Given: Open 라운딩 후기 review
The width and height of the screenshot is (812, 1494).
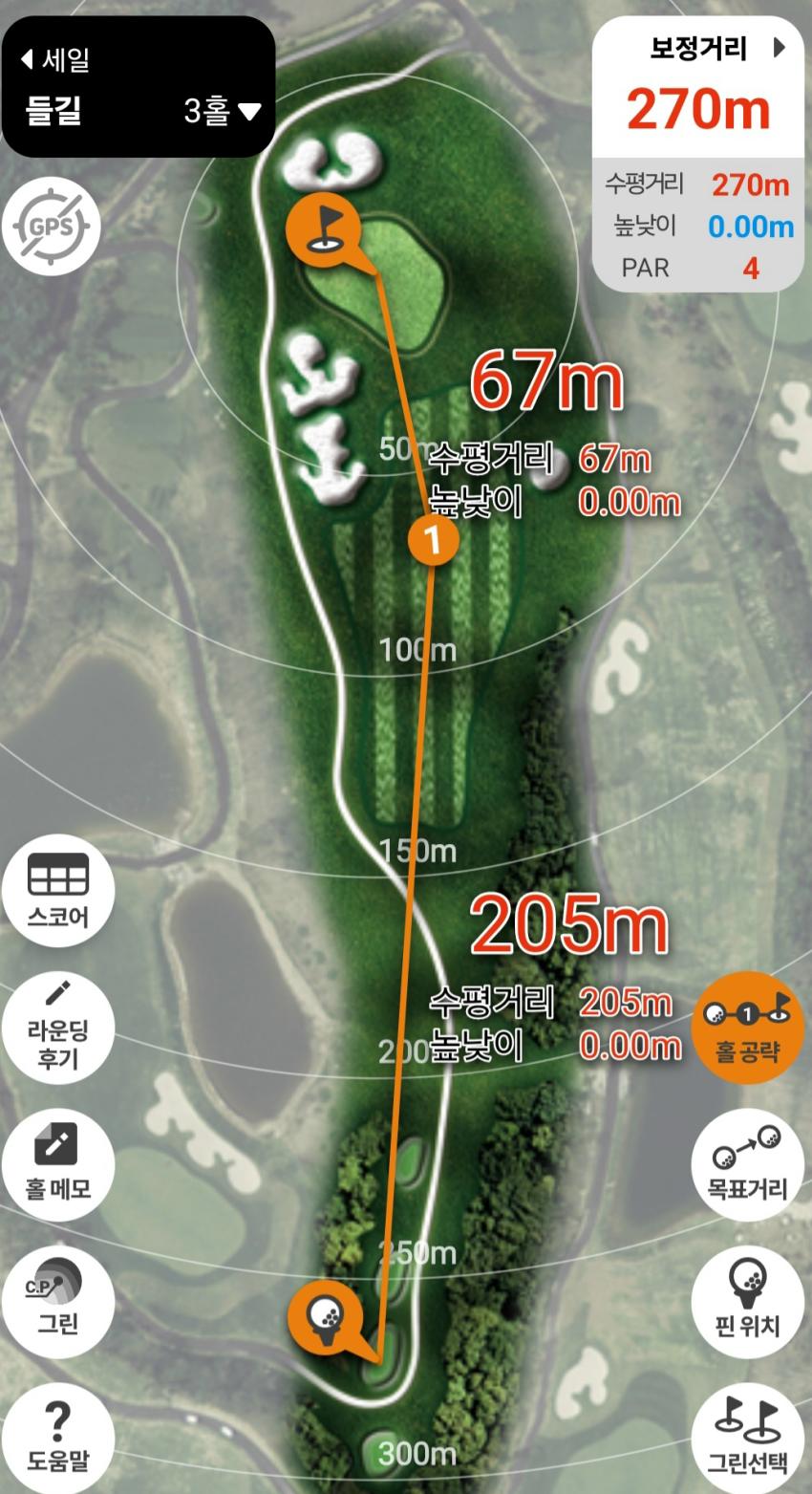Looking at the screenshot, I should point(57,1028).
